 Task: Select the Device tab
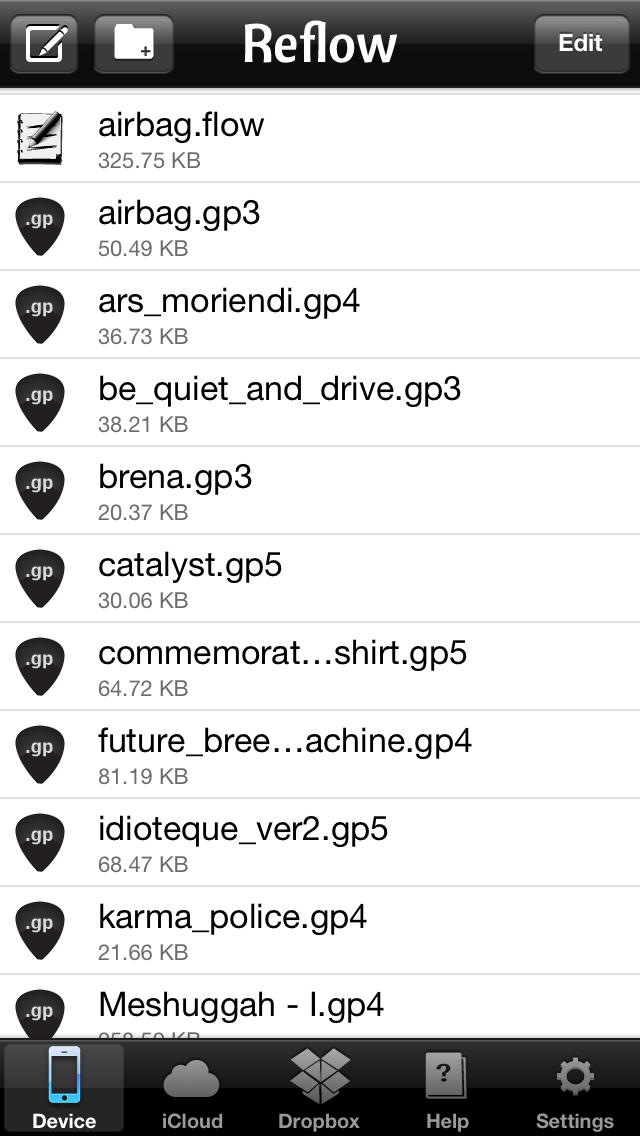pyautogui.click(x=65, y=1088)
